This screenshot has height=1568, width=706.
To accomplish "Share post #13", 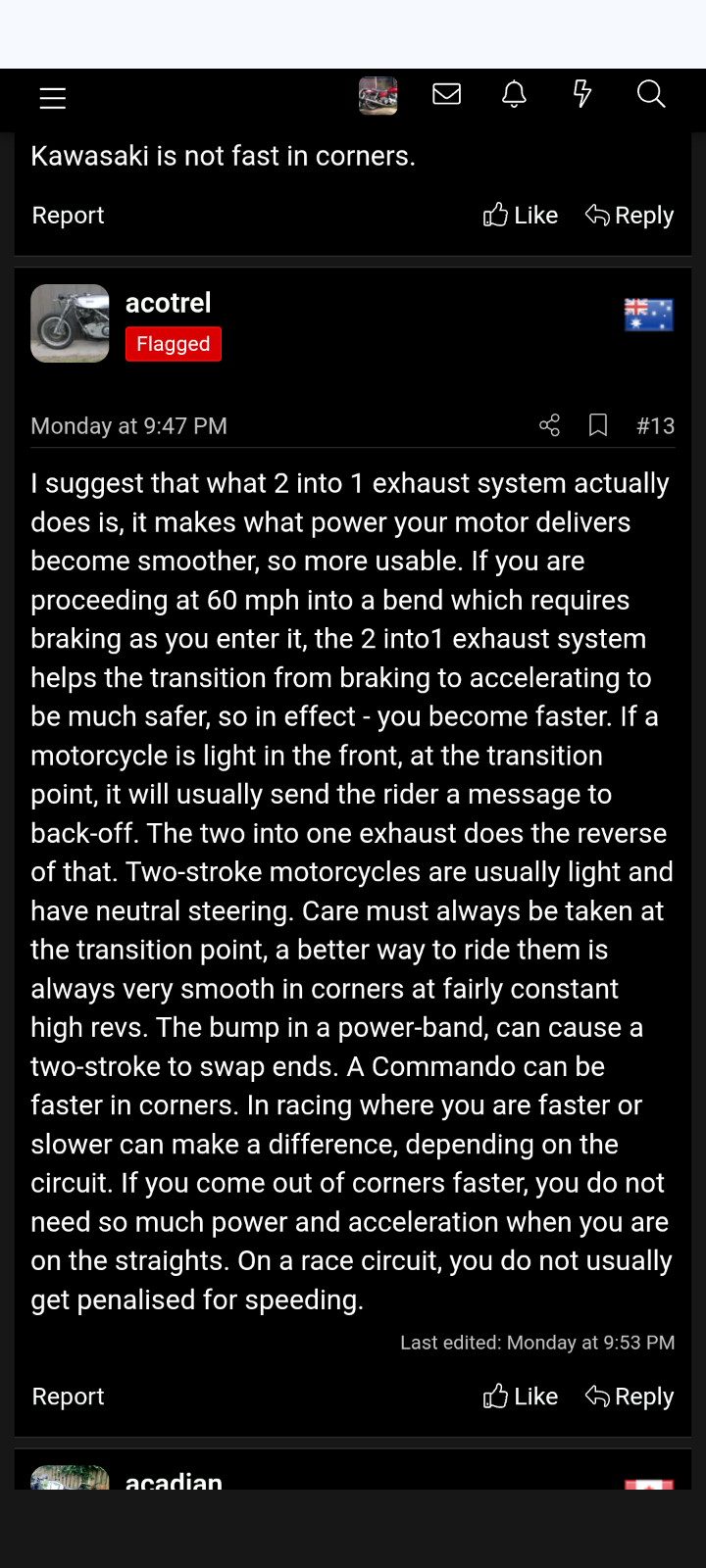I will tap(549, 425).
